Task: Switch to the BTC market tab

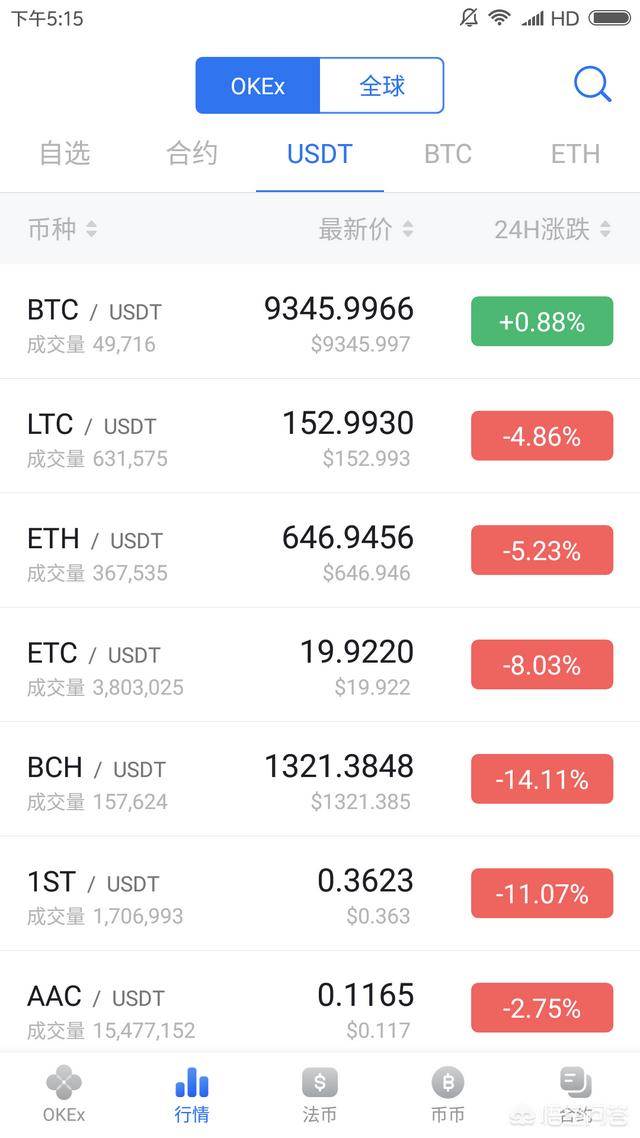Action: tap(447, 154)
